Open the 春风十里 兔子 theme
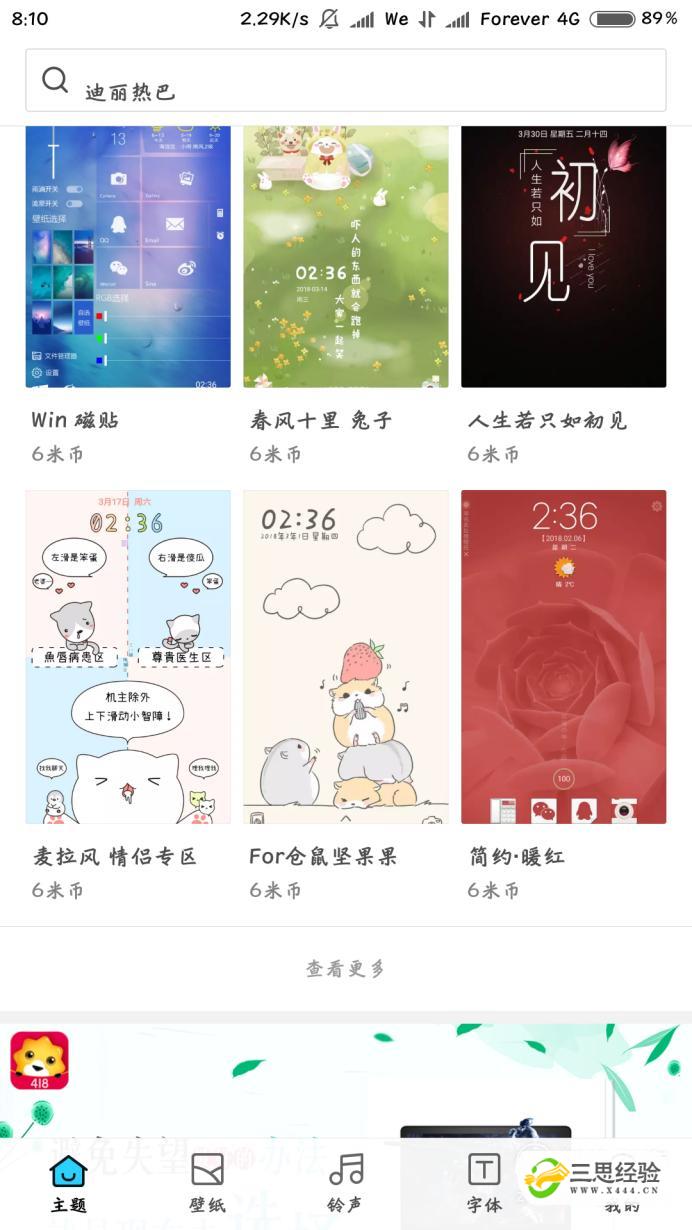Screen dimensions: 692x1230 [x=346, y=256]
